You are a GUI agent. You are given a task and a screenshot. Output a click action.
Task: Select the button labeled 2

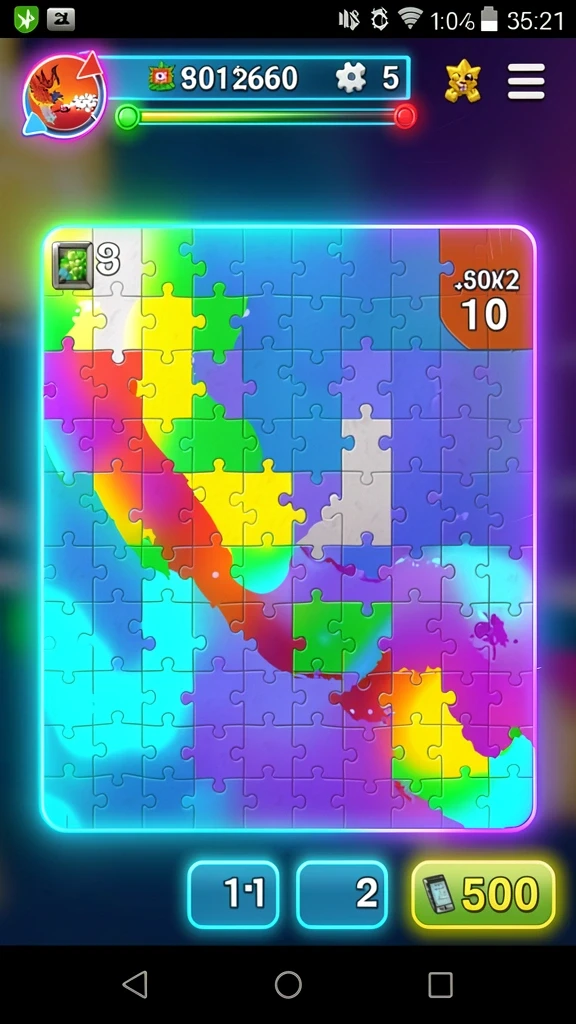[342, 893]
